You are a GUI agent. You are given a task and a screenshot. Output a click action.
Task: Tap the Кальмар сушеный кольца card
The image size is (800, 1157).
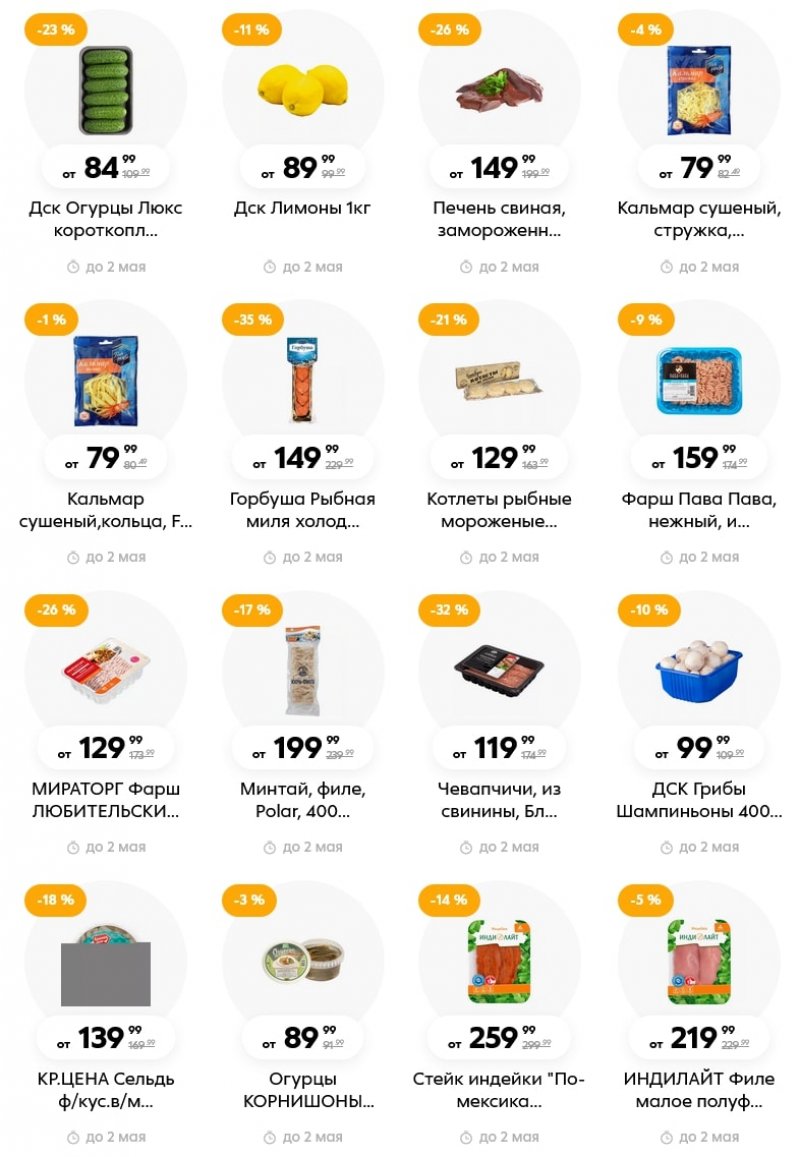105,382
